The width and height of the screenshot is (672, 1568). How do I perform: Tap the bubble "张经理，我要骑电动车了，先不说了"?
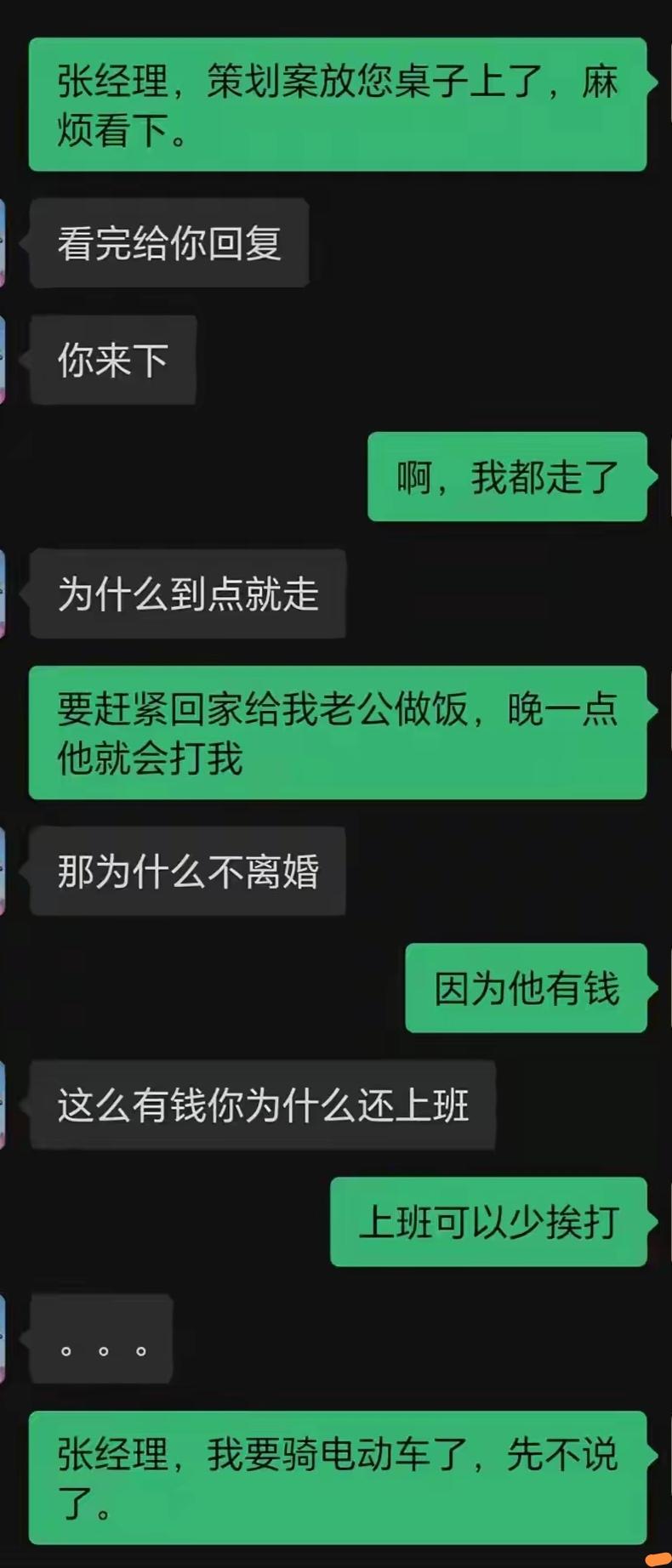tap(338, 1477)
